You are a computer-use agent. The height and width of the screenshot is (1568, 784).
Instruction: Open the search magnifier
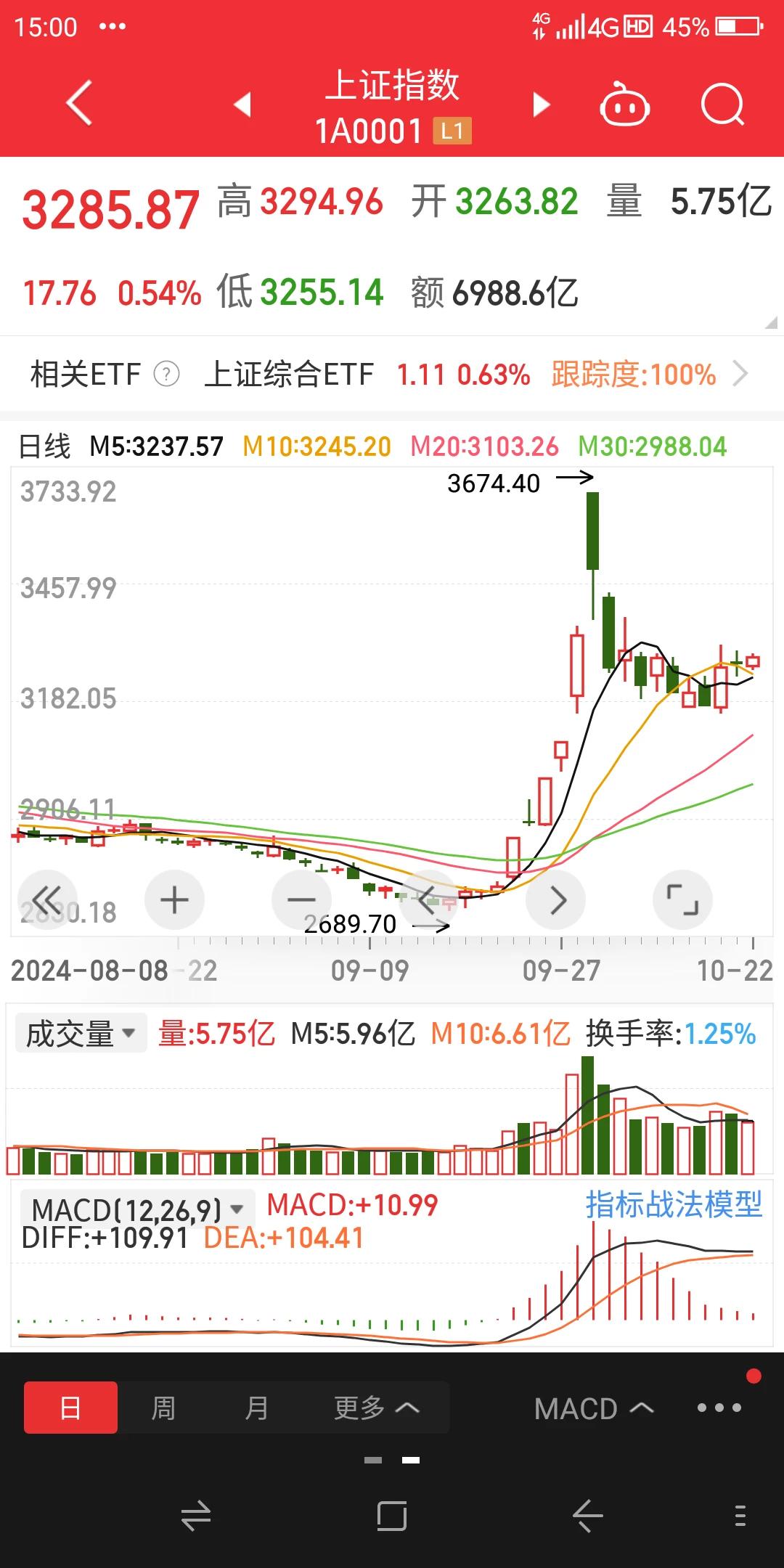723,105
